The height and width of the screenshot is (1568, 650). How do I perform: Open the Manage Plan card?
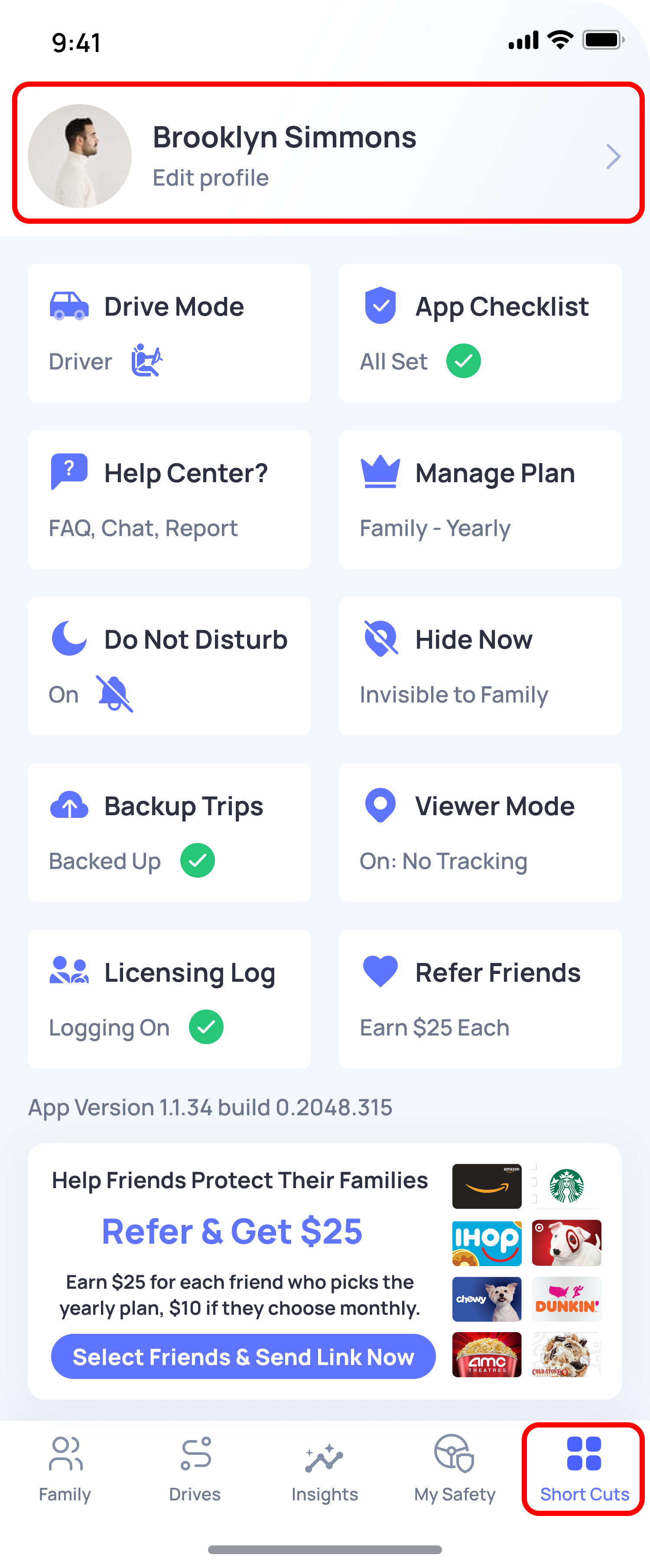point(480,499)
